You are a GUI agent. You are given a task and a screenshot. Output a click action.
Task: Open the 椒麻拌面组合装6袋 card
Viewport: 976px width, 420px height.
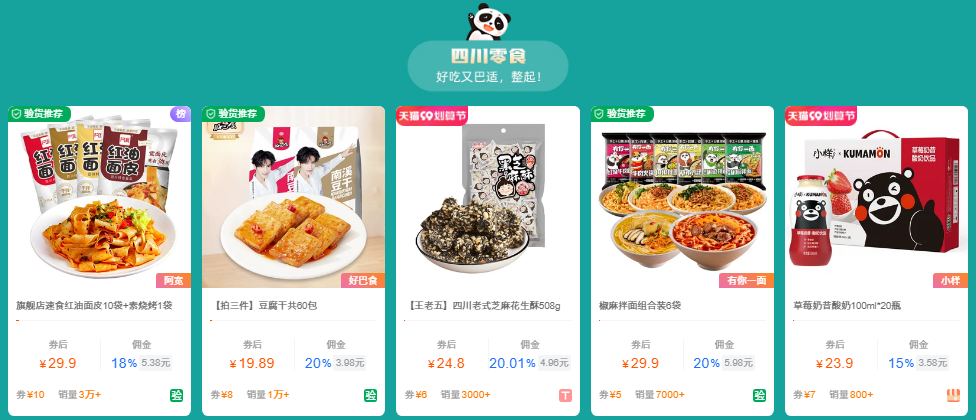pos(682,200)
